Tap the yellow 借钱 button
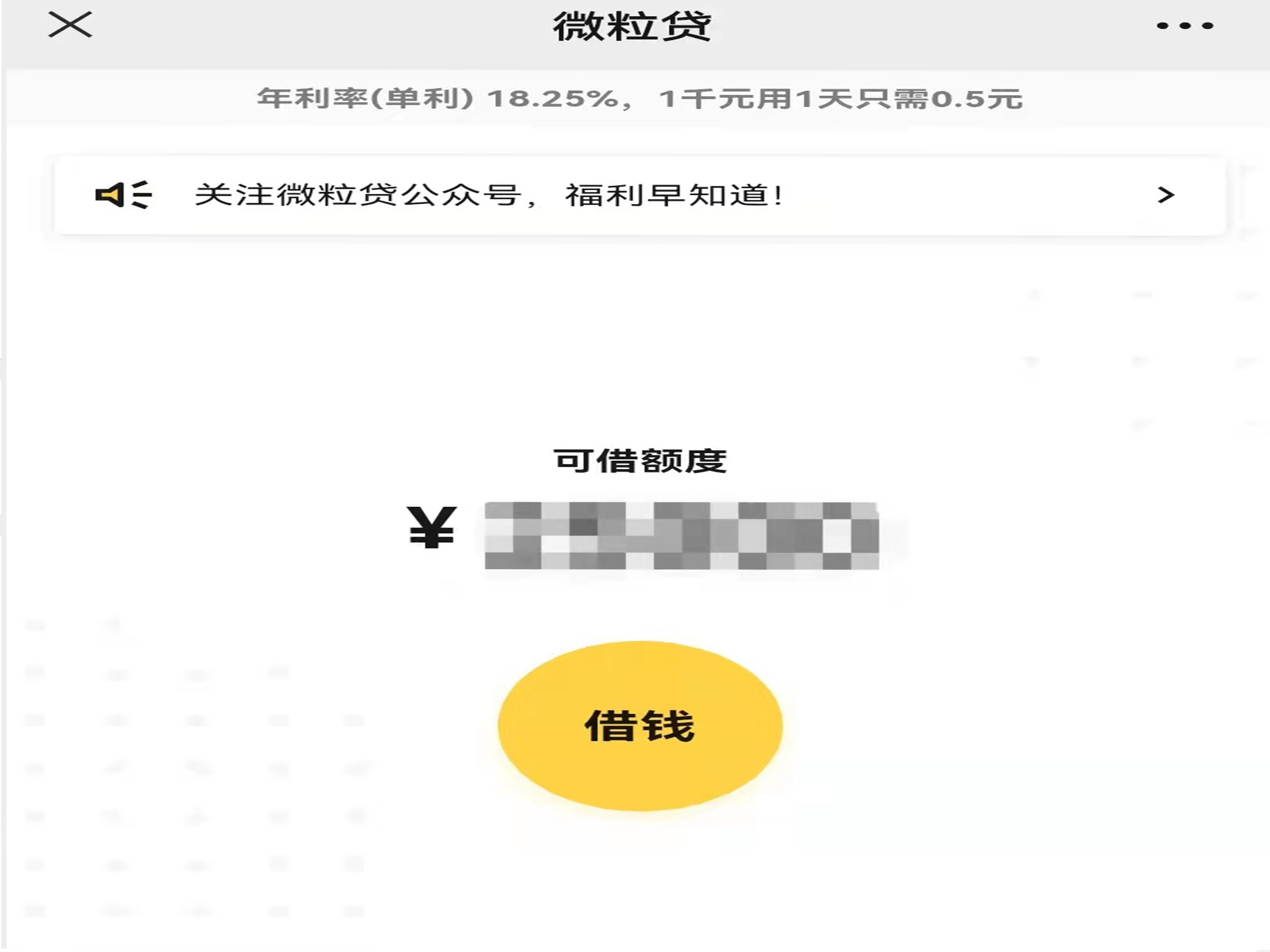Screen dimensions: 1270x952 click(x=640, y=726)
